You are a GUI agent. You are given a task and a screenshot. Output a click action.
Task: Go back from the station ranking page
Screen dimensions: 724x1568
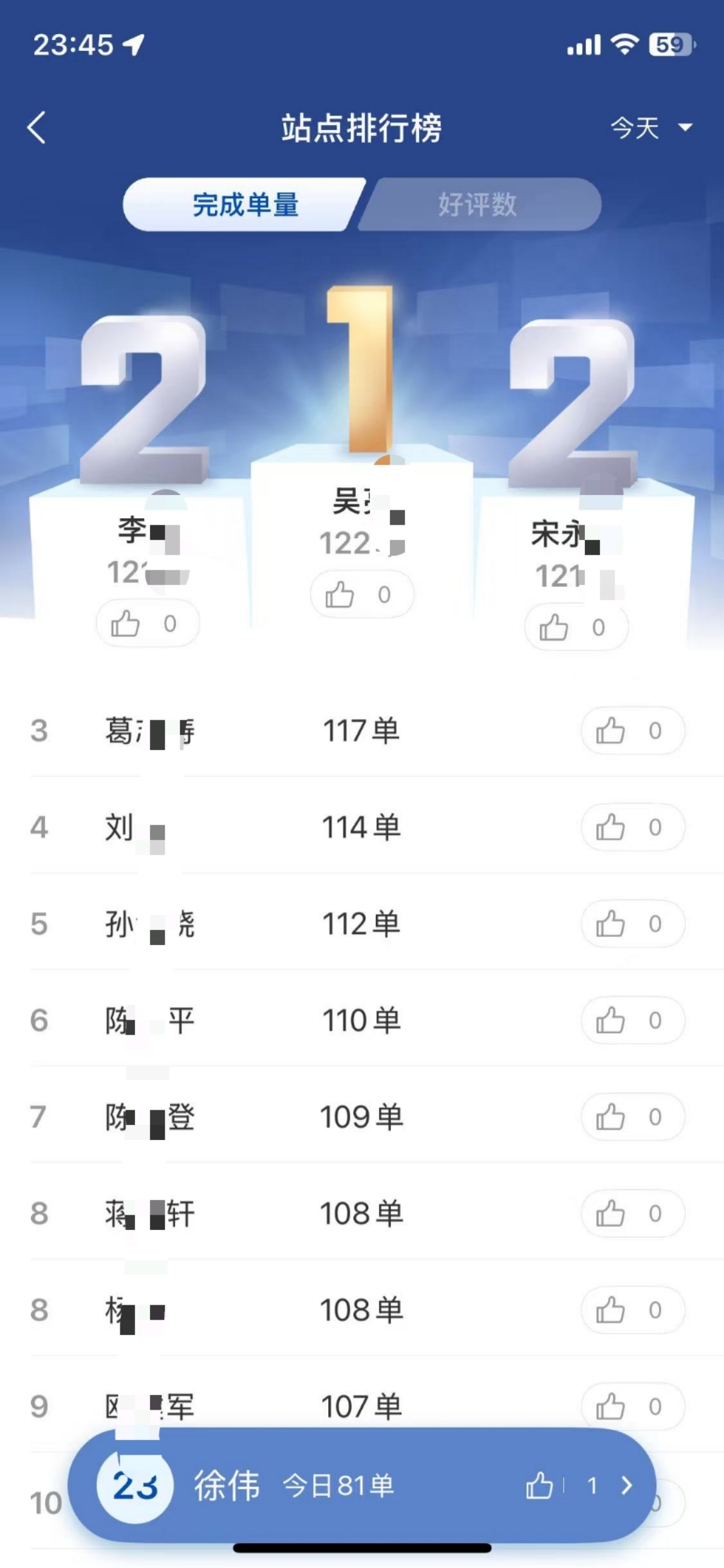pyautogui.click(x=37, y=127)
